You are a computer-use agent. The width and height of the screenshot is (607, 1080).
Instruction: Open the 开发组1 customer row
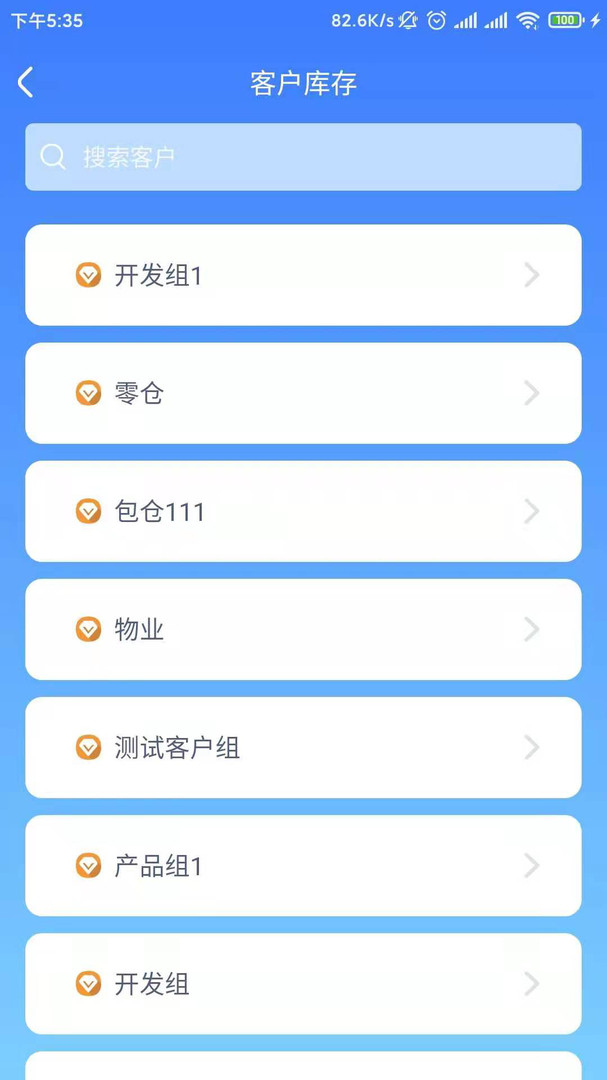click(303, 275)
